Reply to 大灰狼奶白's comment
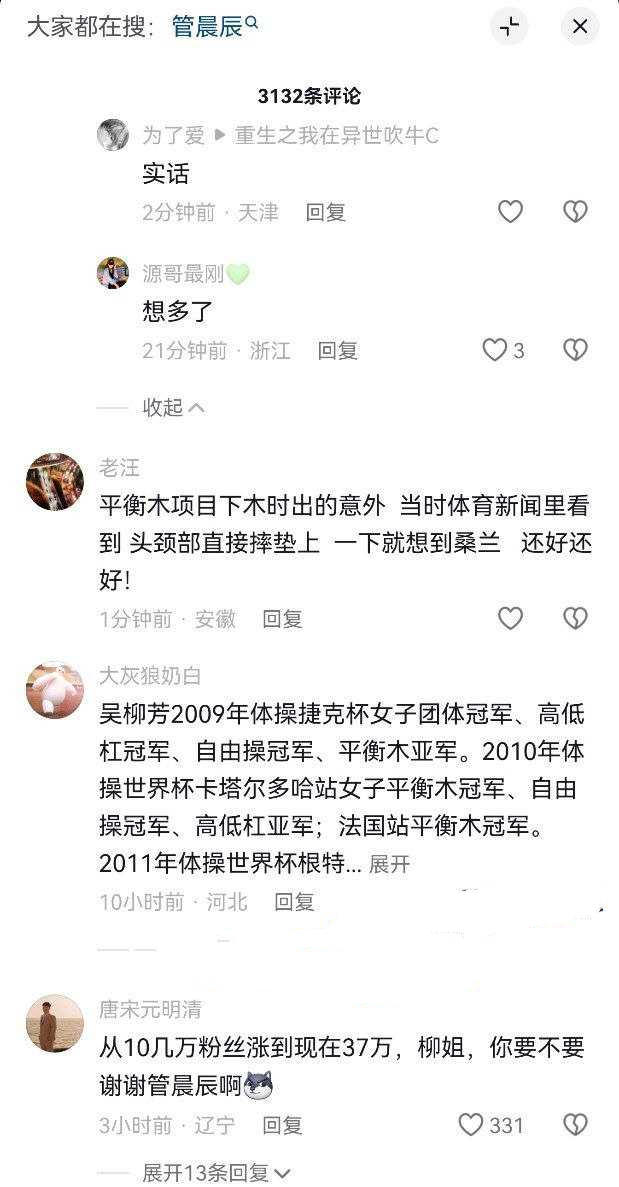Image resolution: width=619 pixels, height=1187 pixels. pyautogui.click(x=295, y=902)
